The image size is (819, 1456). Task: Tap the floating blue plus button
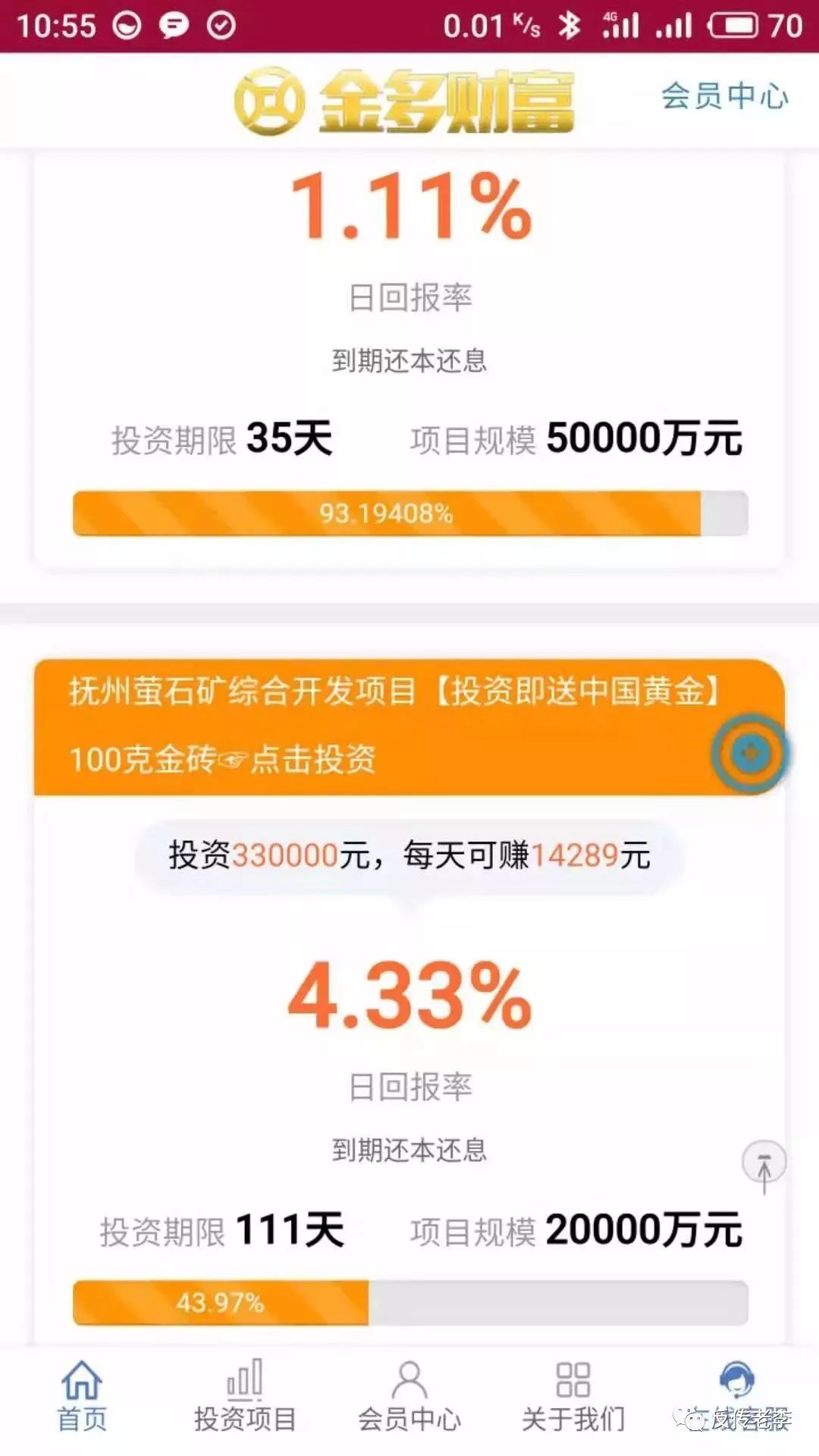pyautogui.click(x=750, y=753)
